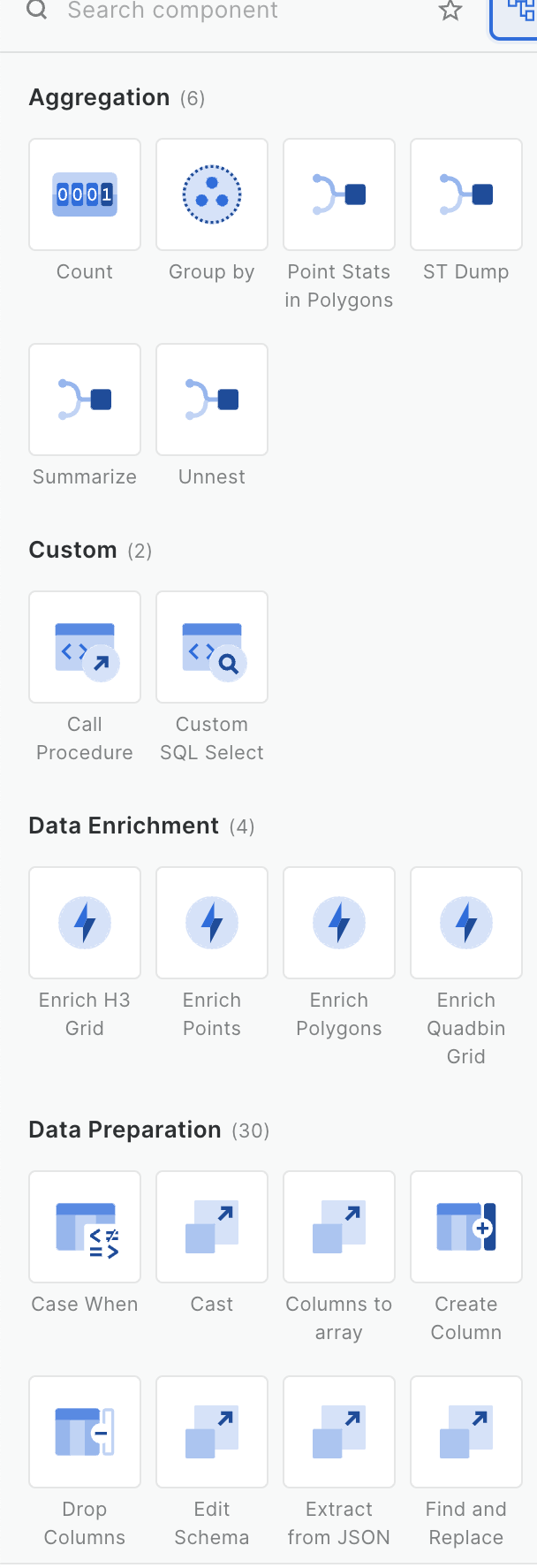
Task: Choose Point Stats in Polygons component
Action: [x=339, y=194]
